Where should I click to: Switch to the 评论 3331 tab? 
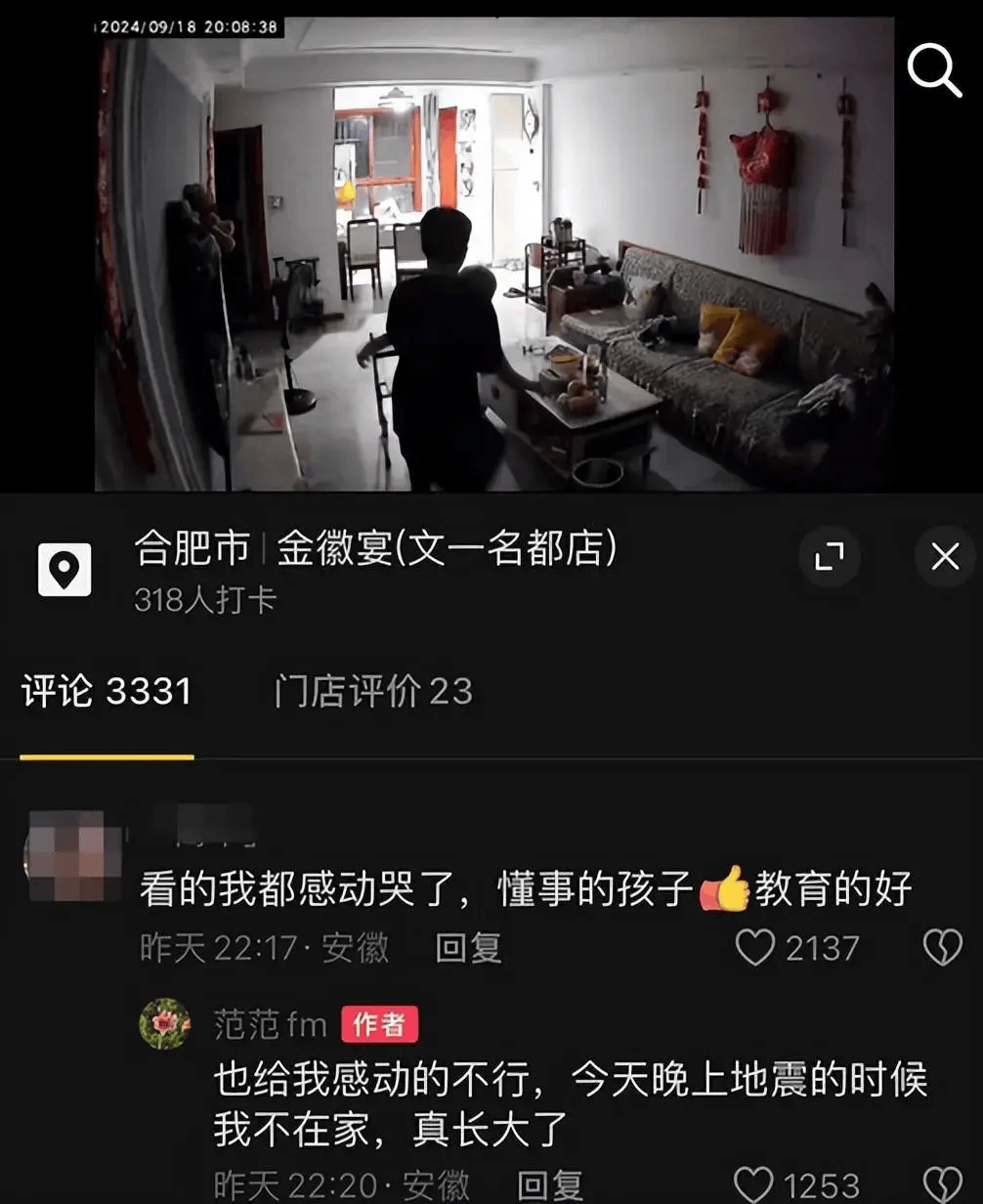[106, 692]
